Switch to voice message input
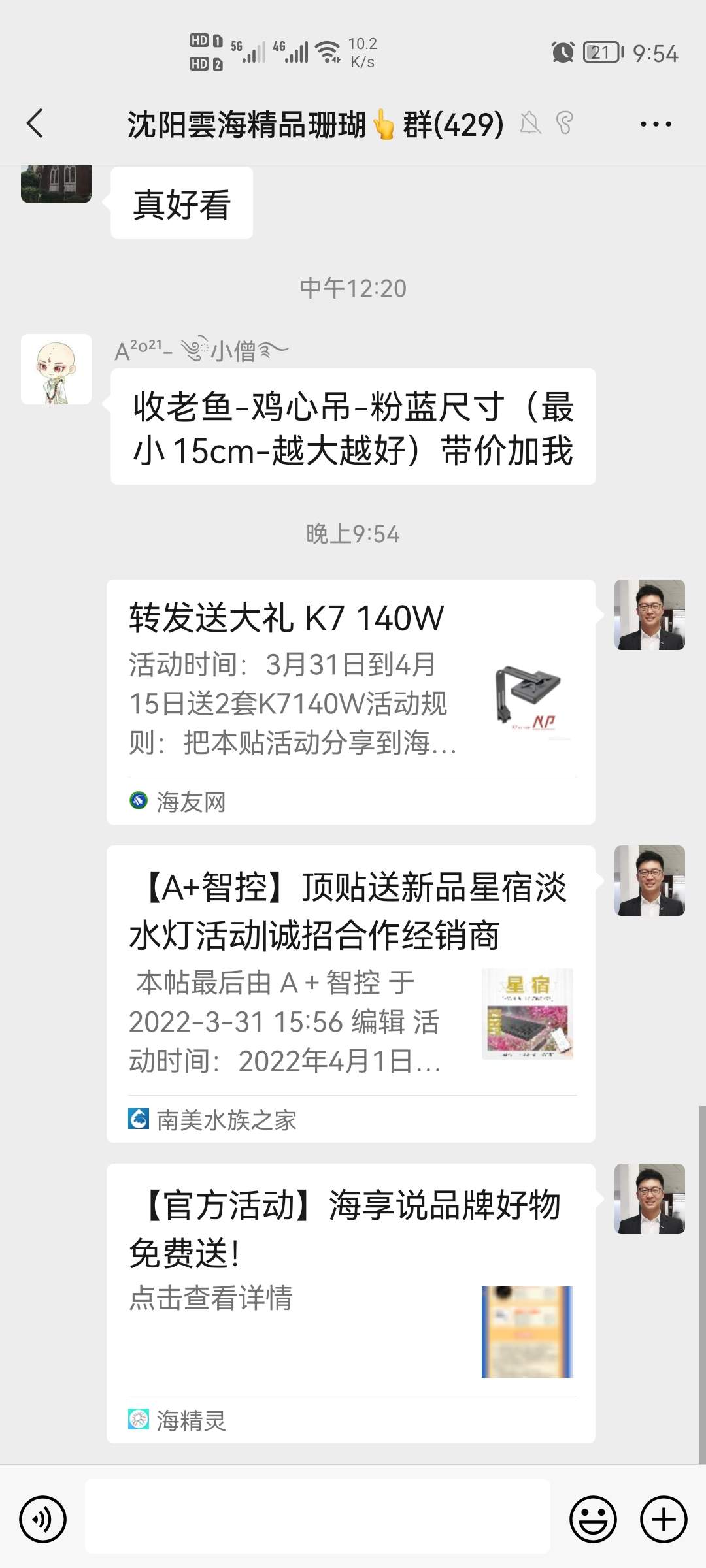 [x=43, y=1519]
